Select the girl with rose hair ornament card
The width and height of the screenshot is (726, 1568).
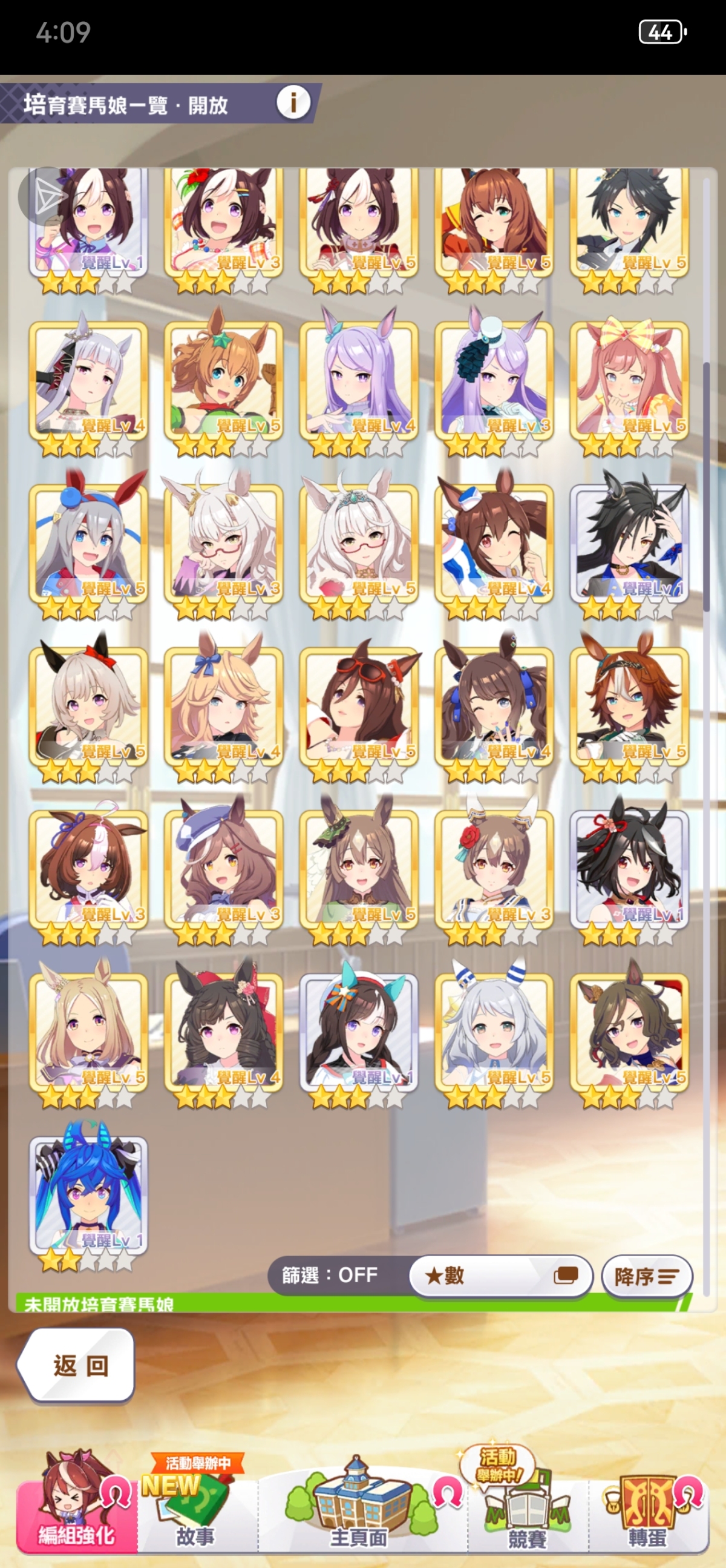pos(494,869)
